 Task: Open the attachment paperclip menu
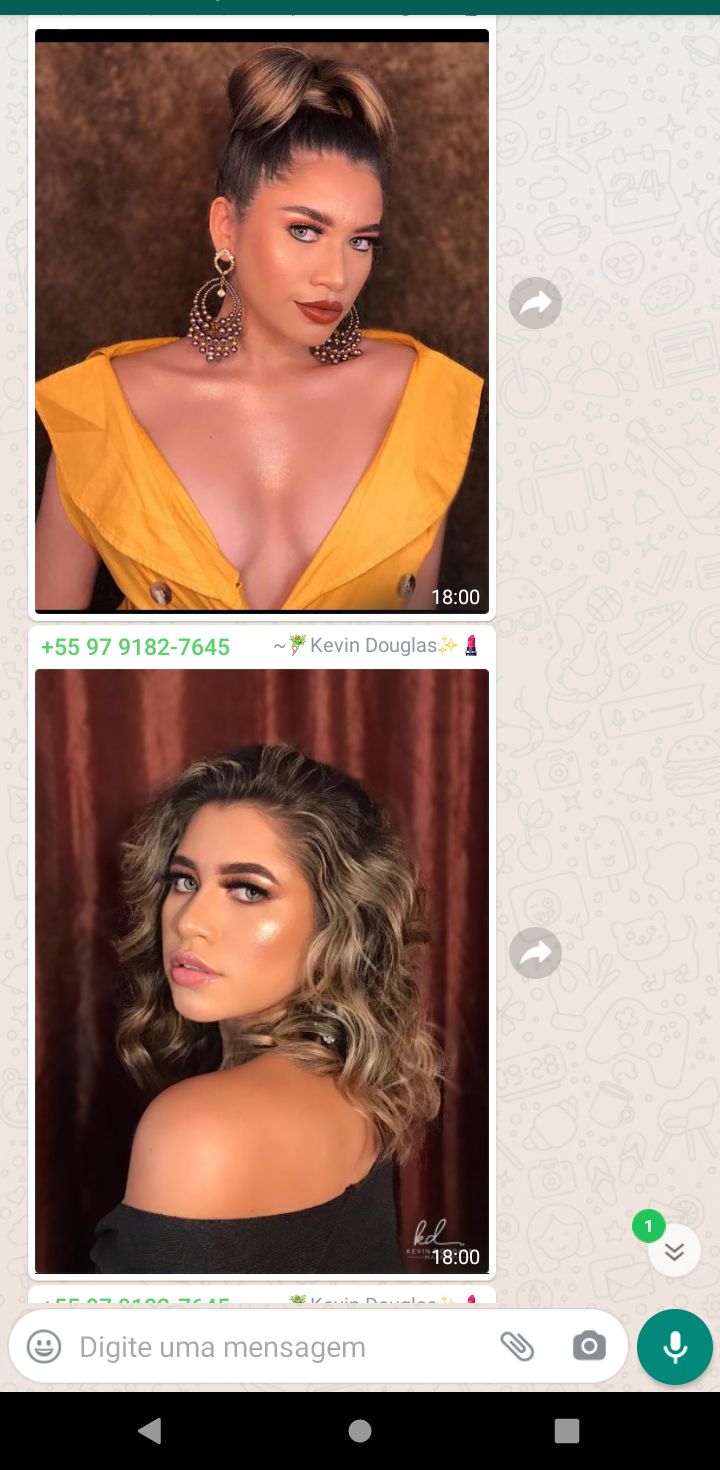(517, 1347)
